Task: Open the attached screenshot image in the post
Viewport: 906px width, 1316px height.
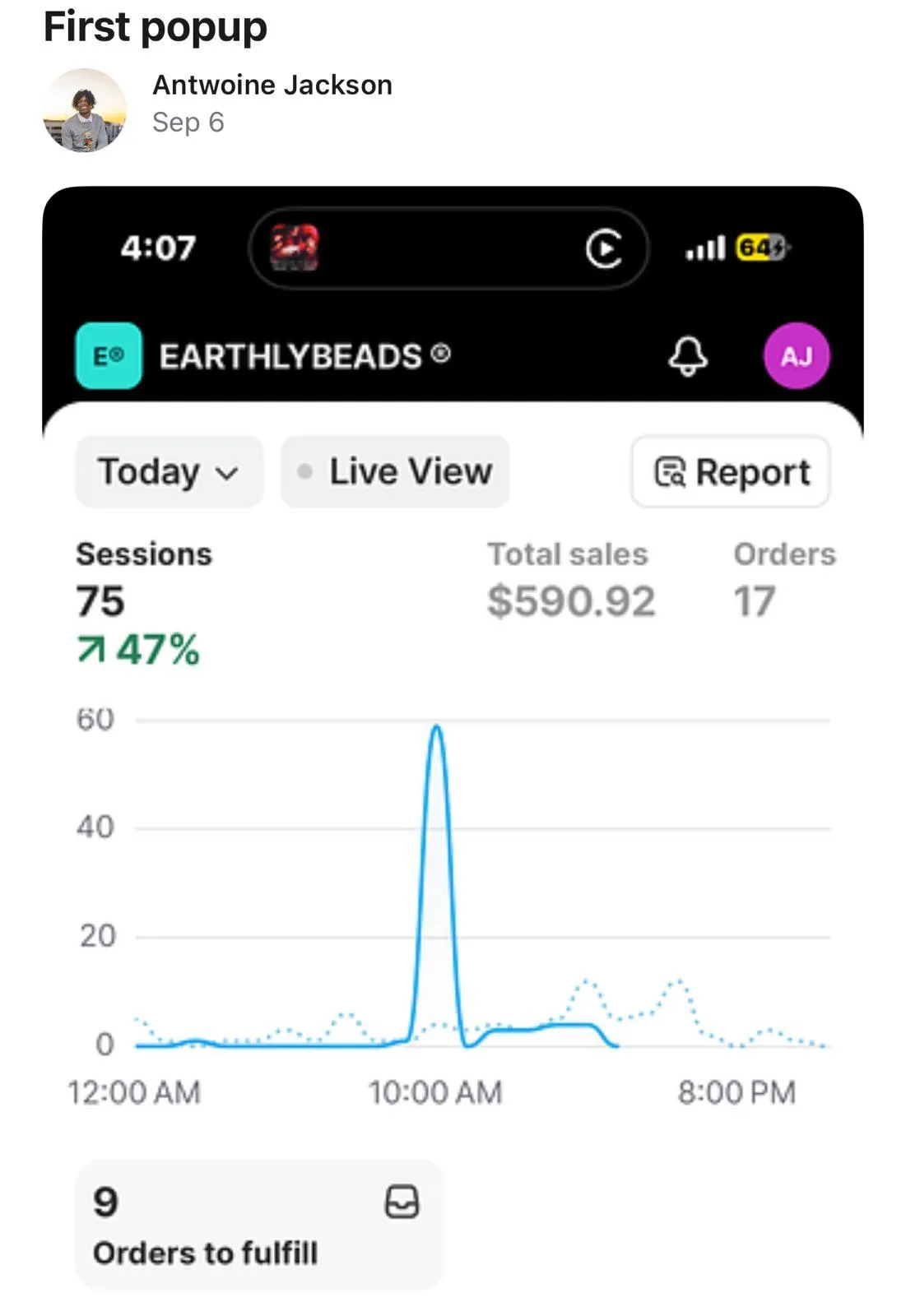Action: (x=453, y=740)
